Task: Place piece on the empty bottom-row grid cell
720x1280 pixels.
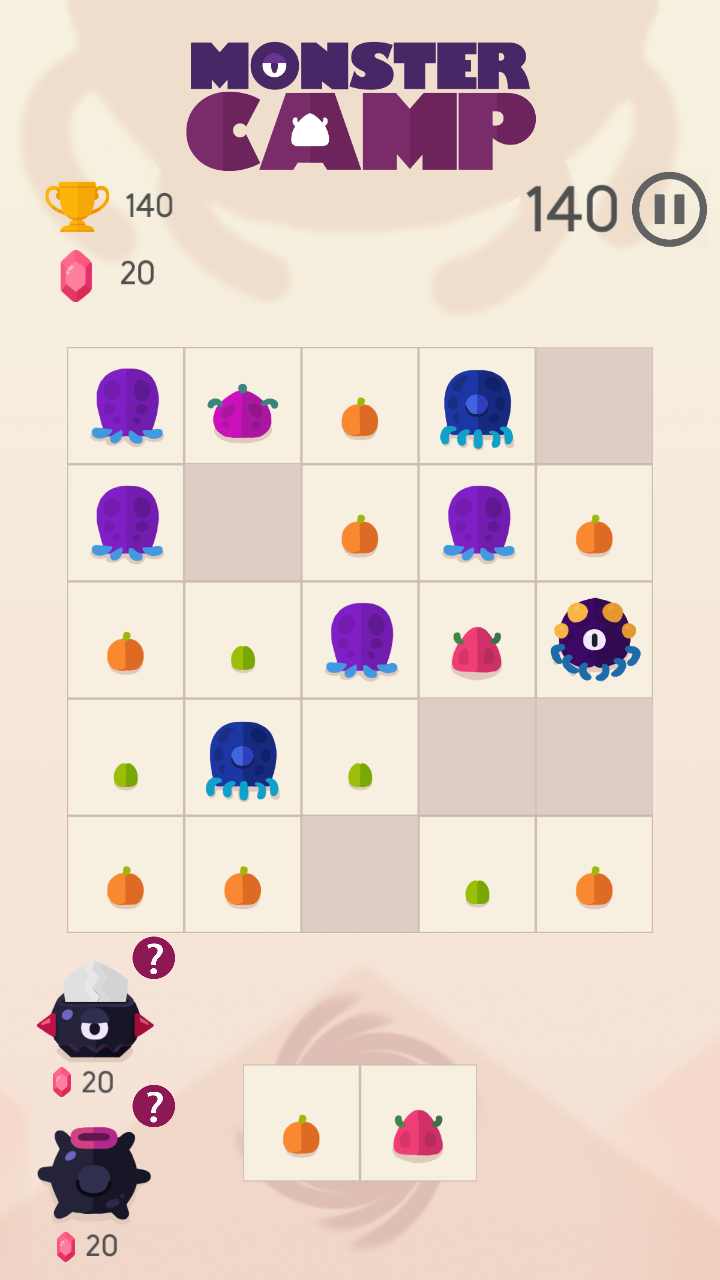Action: tap(360, 874)
